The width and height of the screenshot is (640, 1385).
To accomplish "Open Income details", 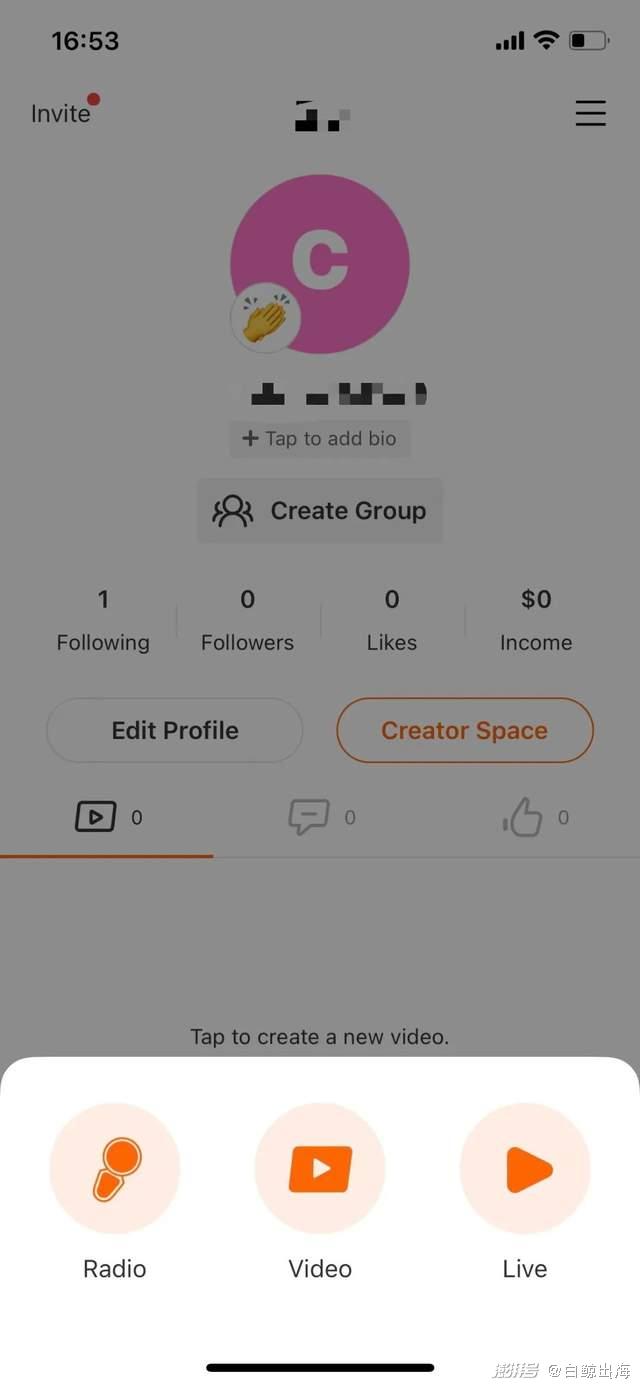I will (535, 620).
